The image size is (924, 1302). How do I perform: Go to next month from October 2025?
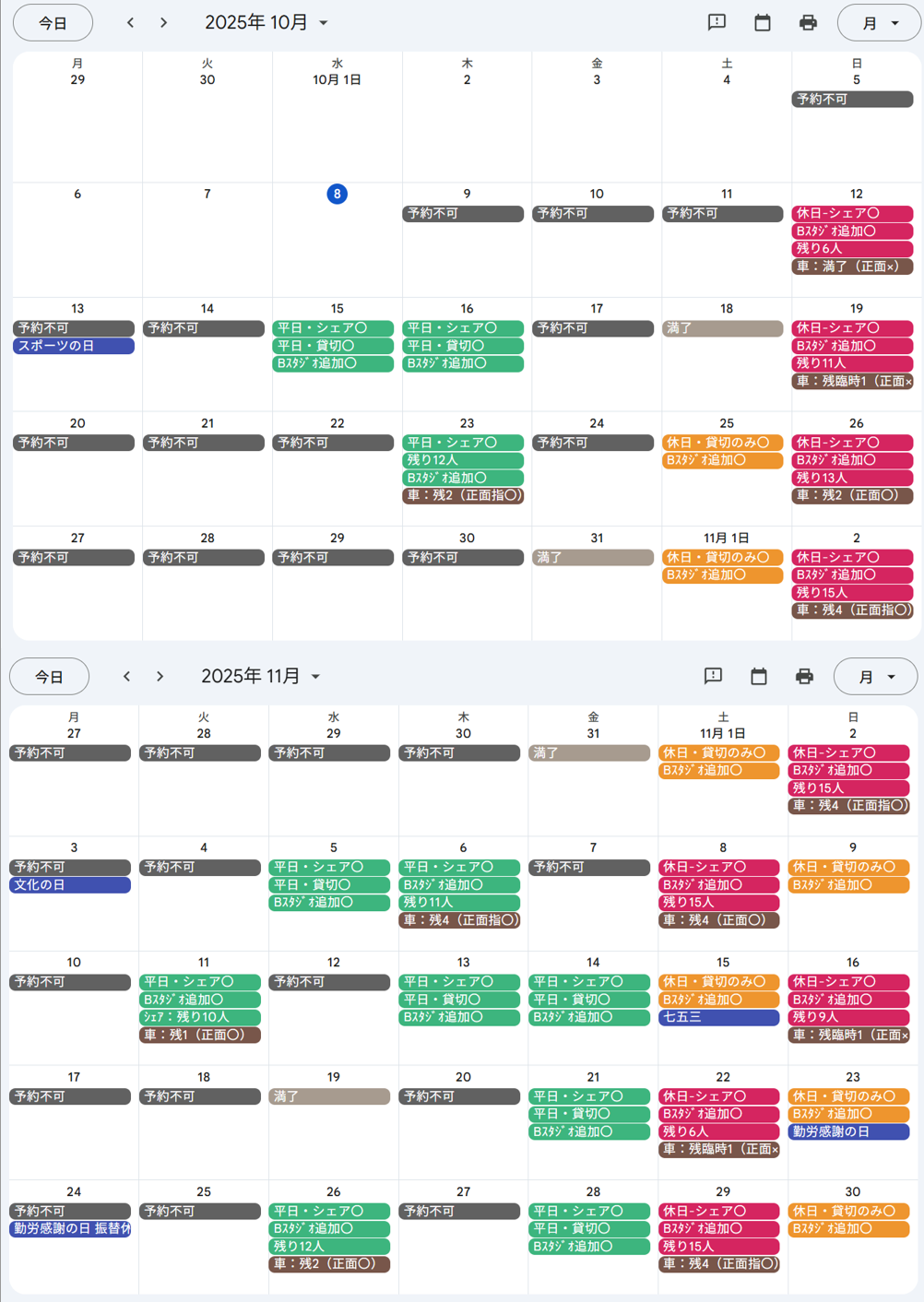tap(163, 23)
